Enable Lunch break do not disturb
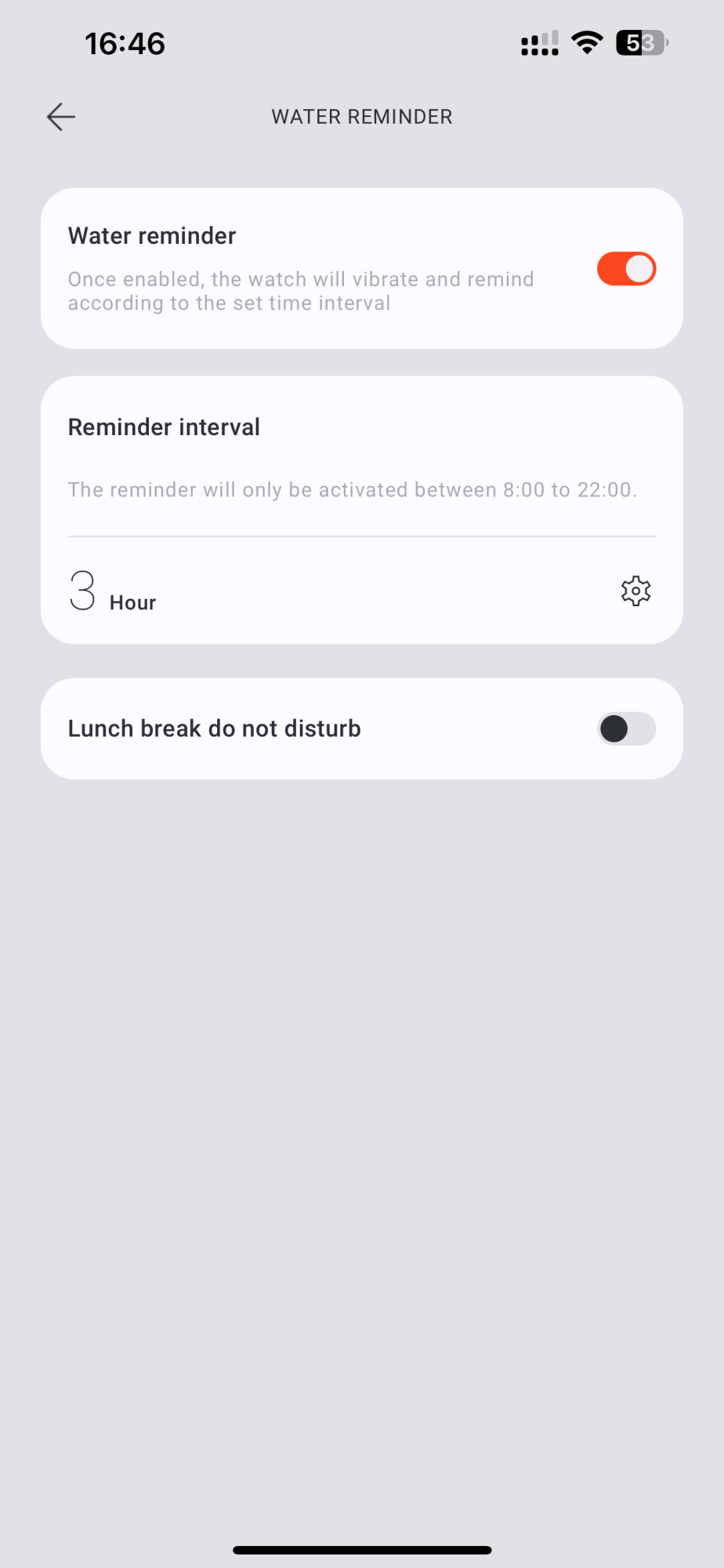 click(626, 728)
